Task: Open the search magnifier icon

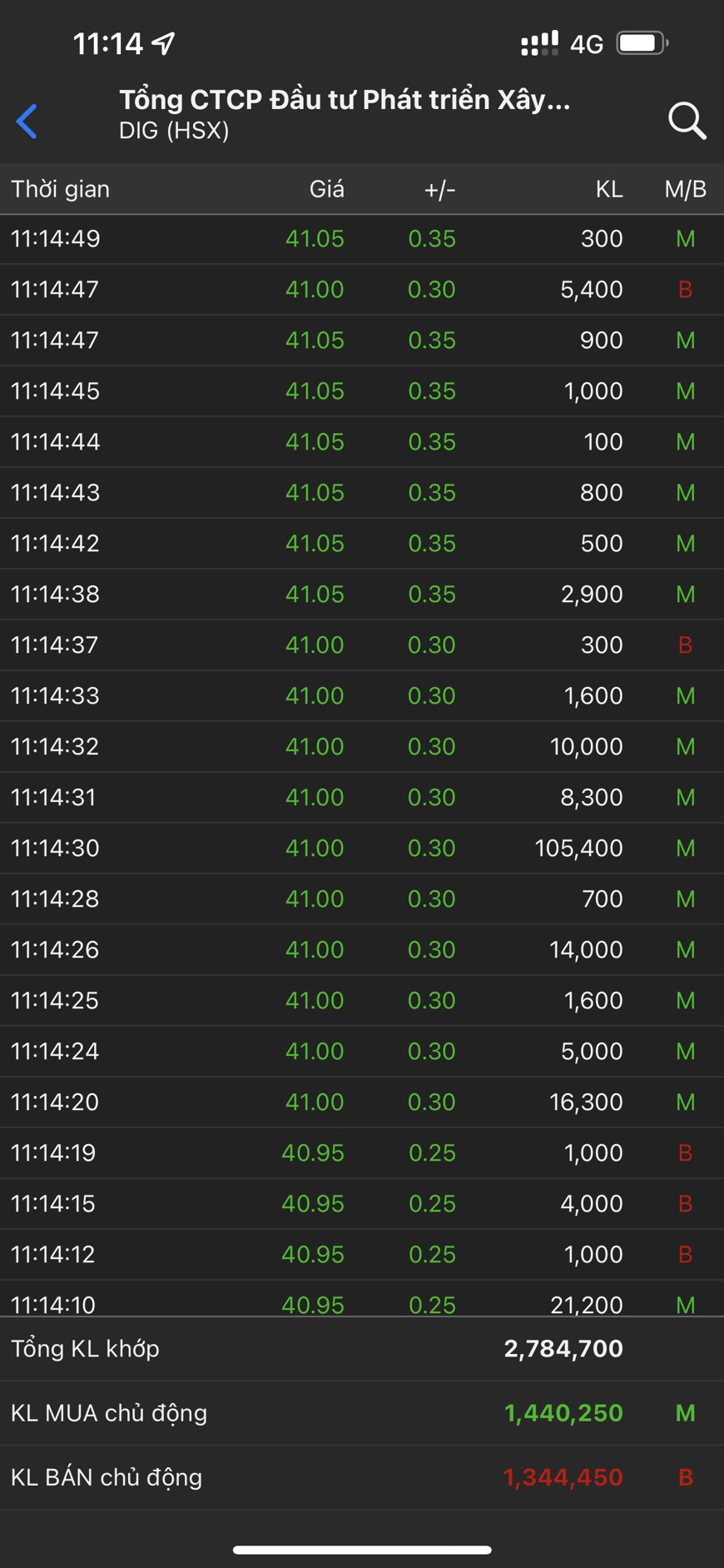Action: pos(687,122)
